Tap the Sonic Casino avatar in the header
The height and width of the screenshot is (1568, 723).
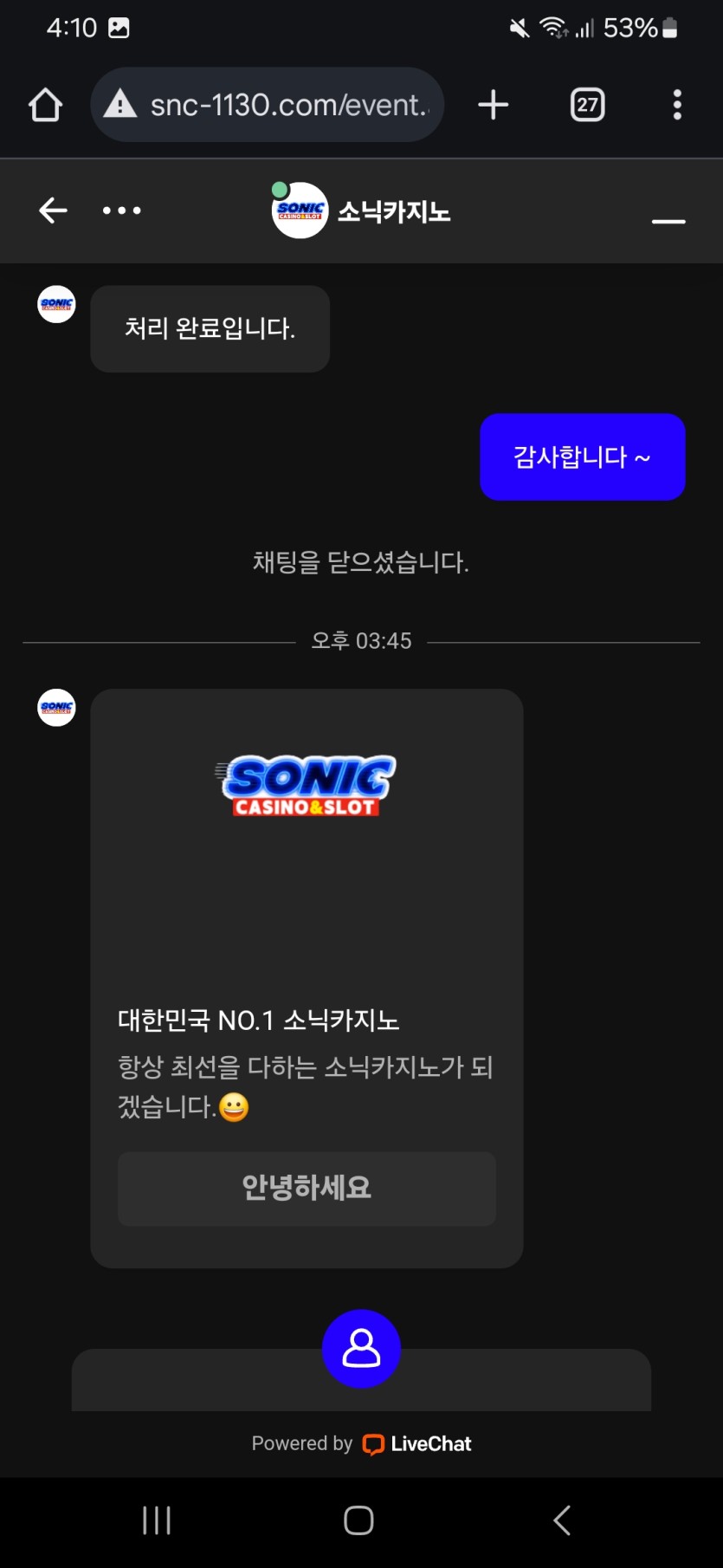tap(299, 209)
